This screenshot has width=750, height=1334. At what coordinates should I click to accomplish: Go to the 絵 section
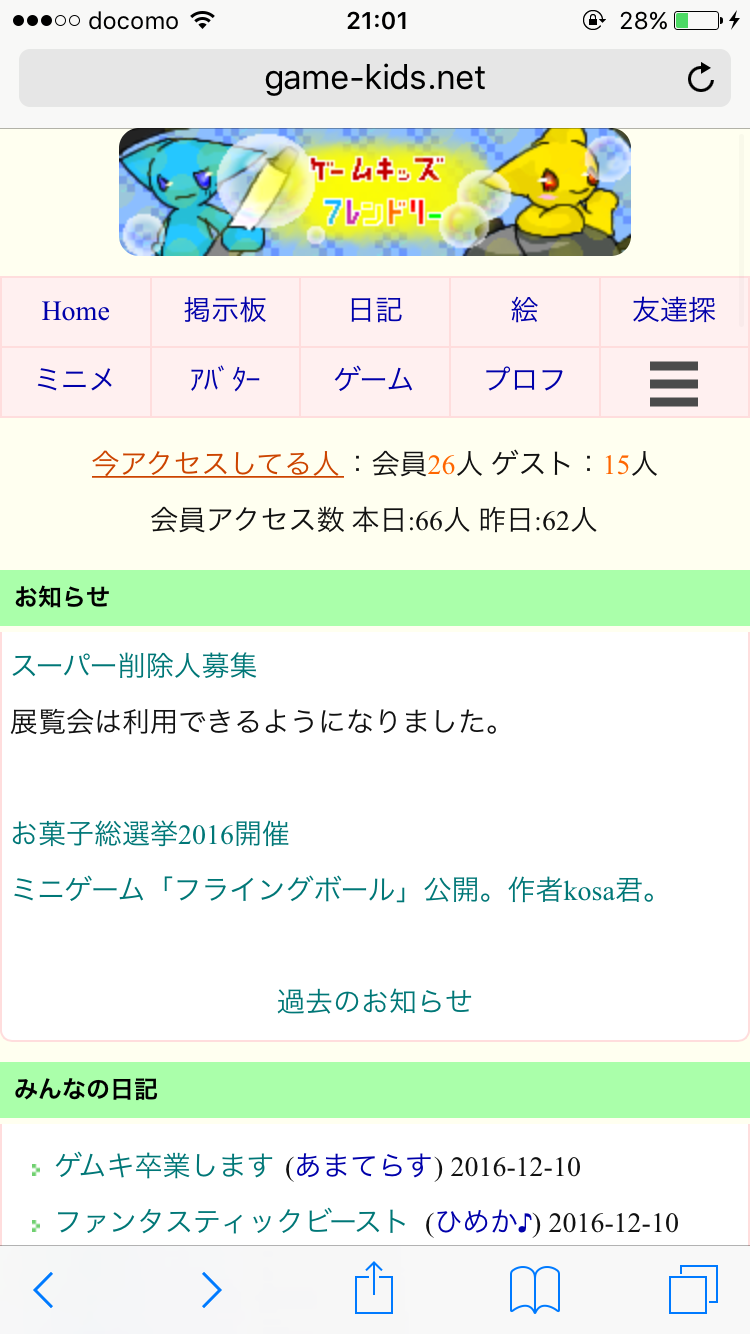coord(524,311)
